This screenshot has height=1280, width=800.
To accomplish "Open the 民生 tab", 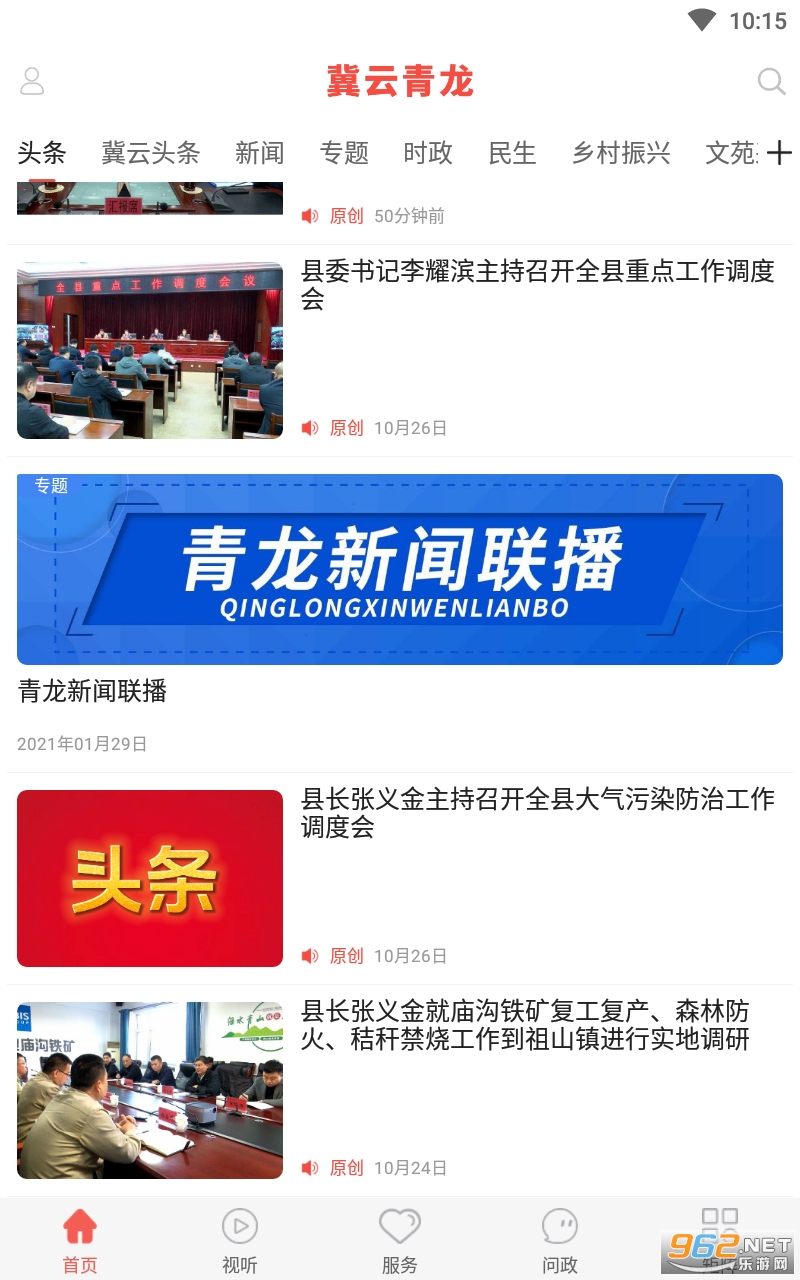I will coord(512,153).
